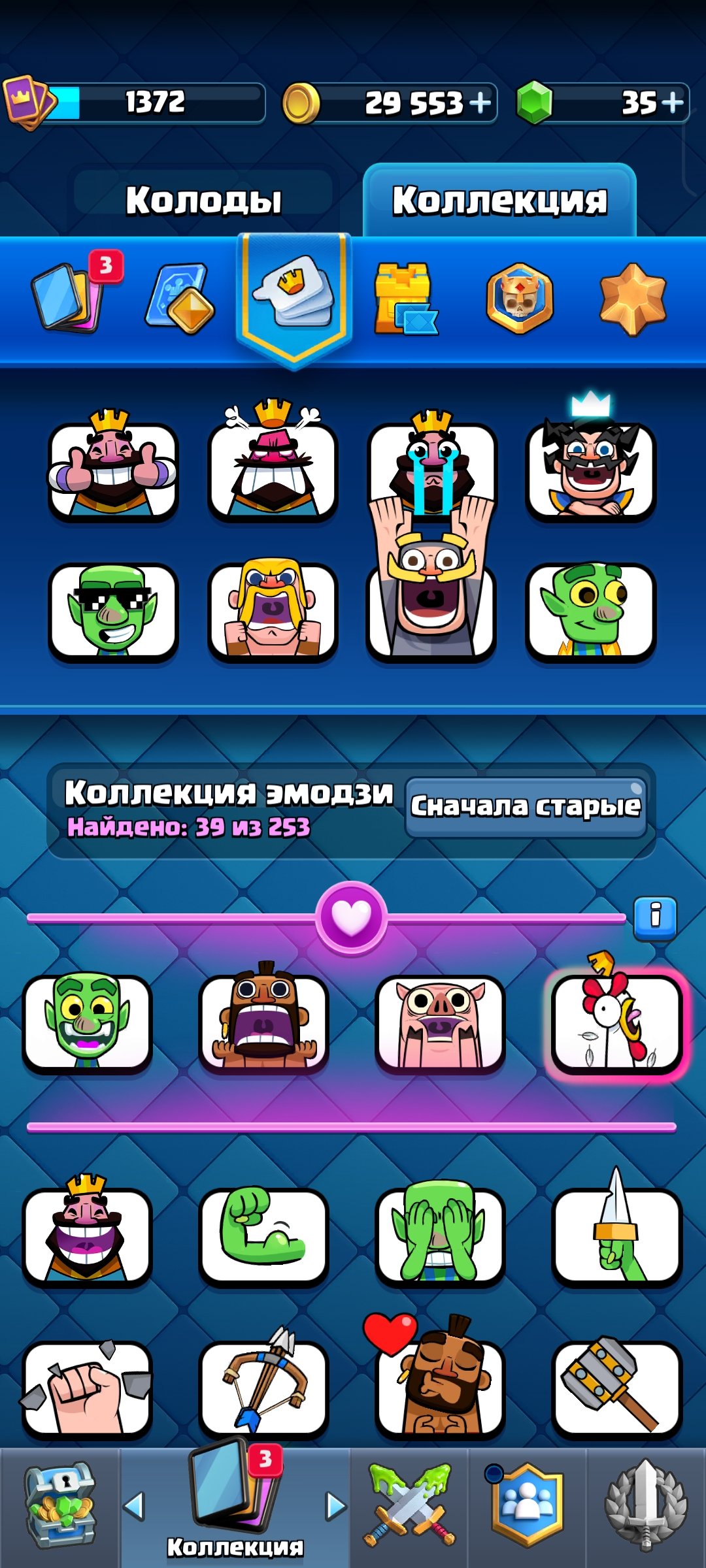Viewport: 706px width, 1568px height.
Task: Select the scared pig emote
Action: pyautogui.click(x=440, y=1023)
